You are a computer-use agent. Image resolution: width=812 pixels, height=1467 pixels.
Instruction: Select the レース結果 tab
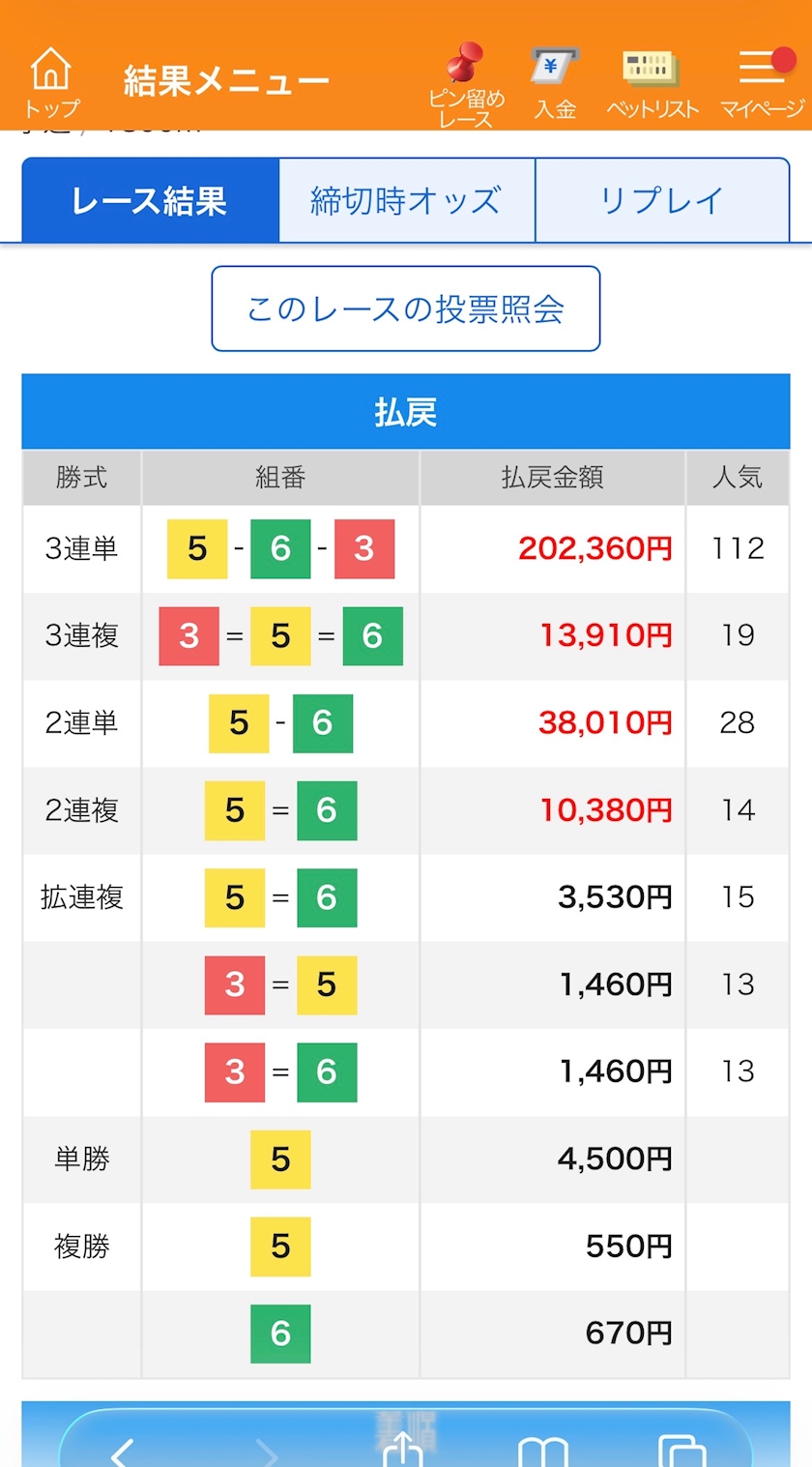(150, 200)
